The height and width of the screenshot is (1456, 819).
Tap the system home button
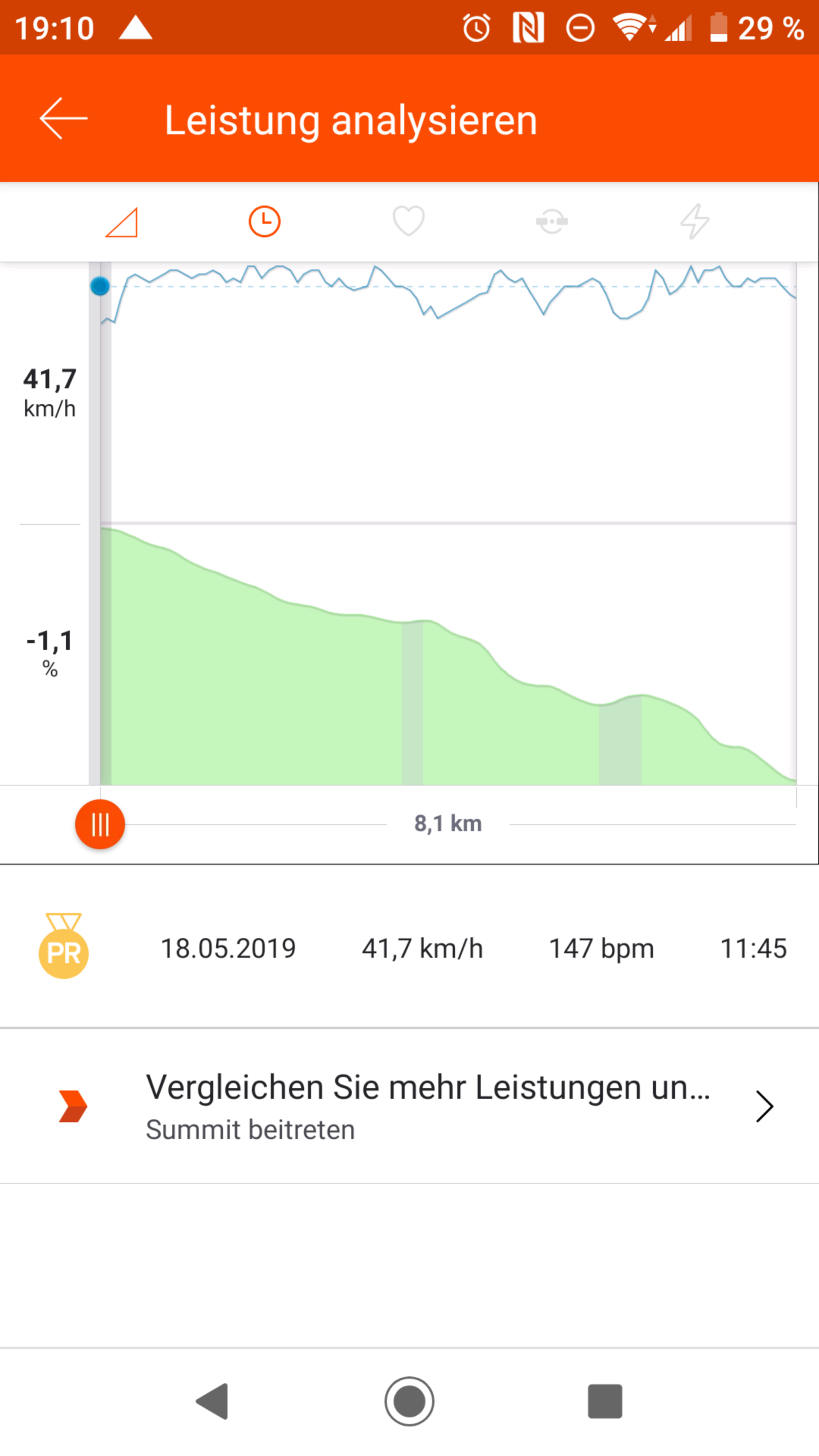409,1401
